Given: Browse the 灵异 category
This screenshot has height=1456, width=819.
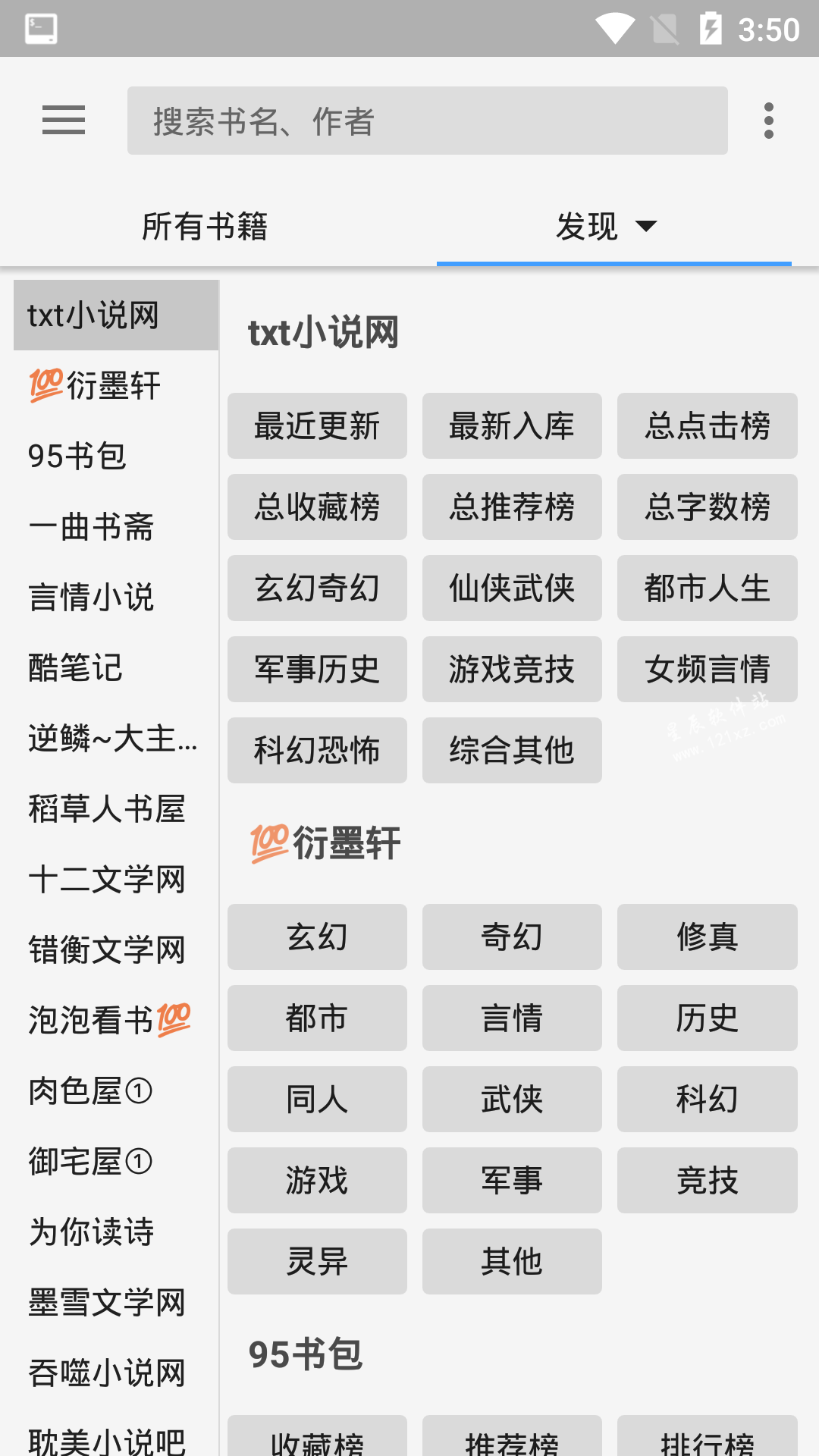Looking at the screenshot, I should pyautogui.click(x=317, y=1261).
